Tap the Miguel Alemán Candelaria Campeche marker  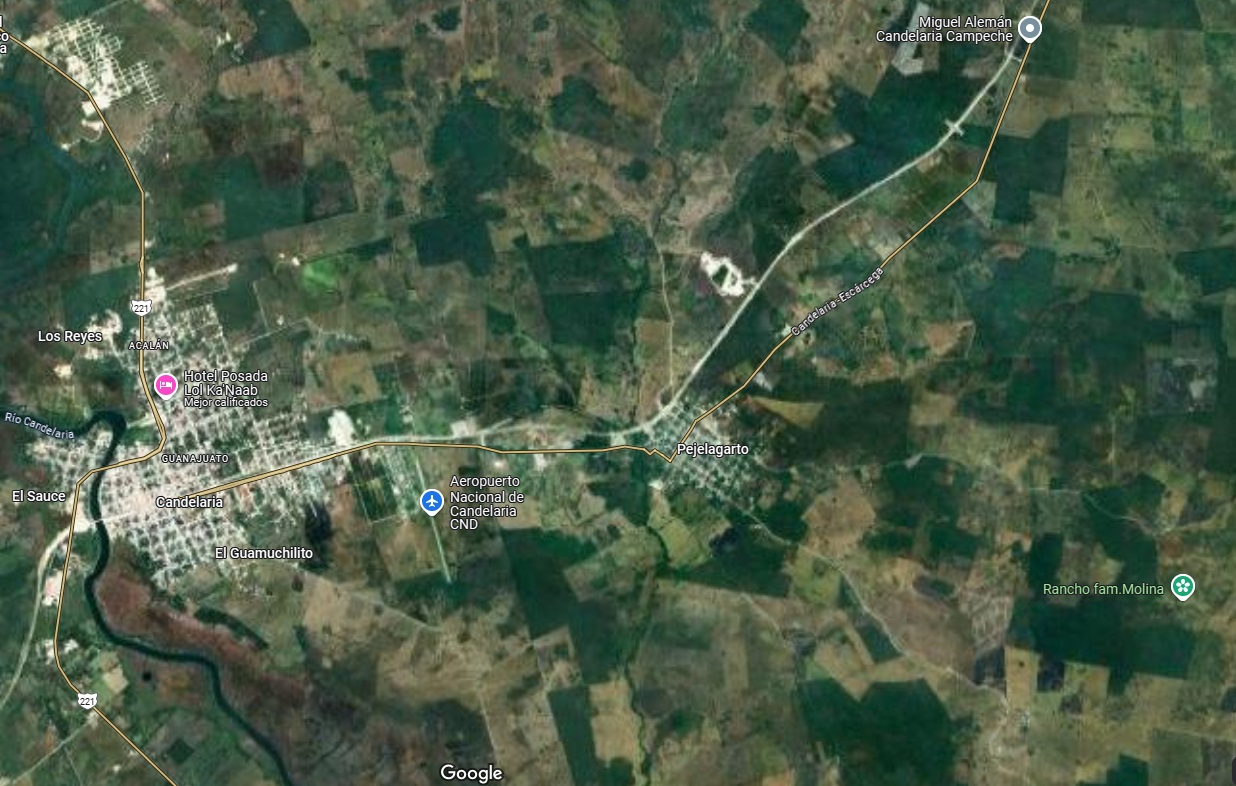1031,30
